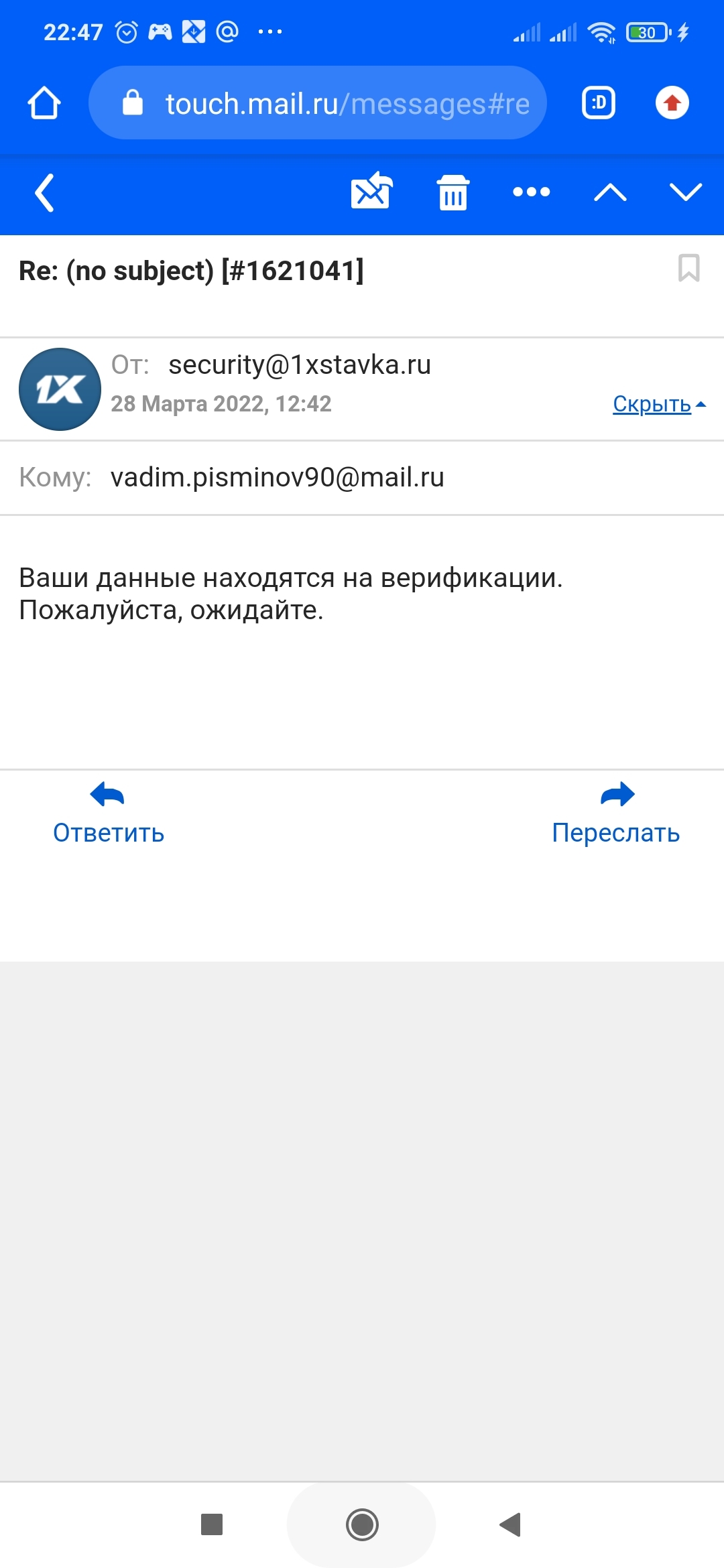Delete this email with trash icon

(x=453, y=192)
